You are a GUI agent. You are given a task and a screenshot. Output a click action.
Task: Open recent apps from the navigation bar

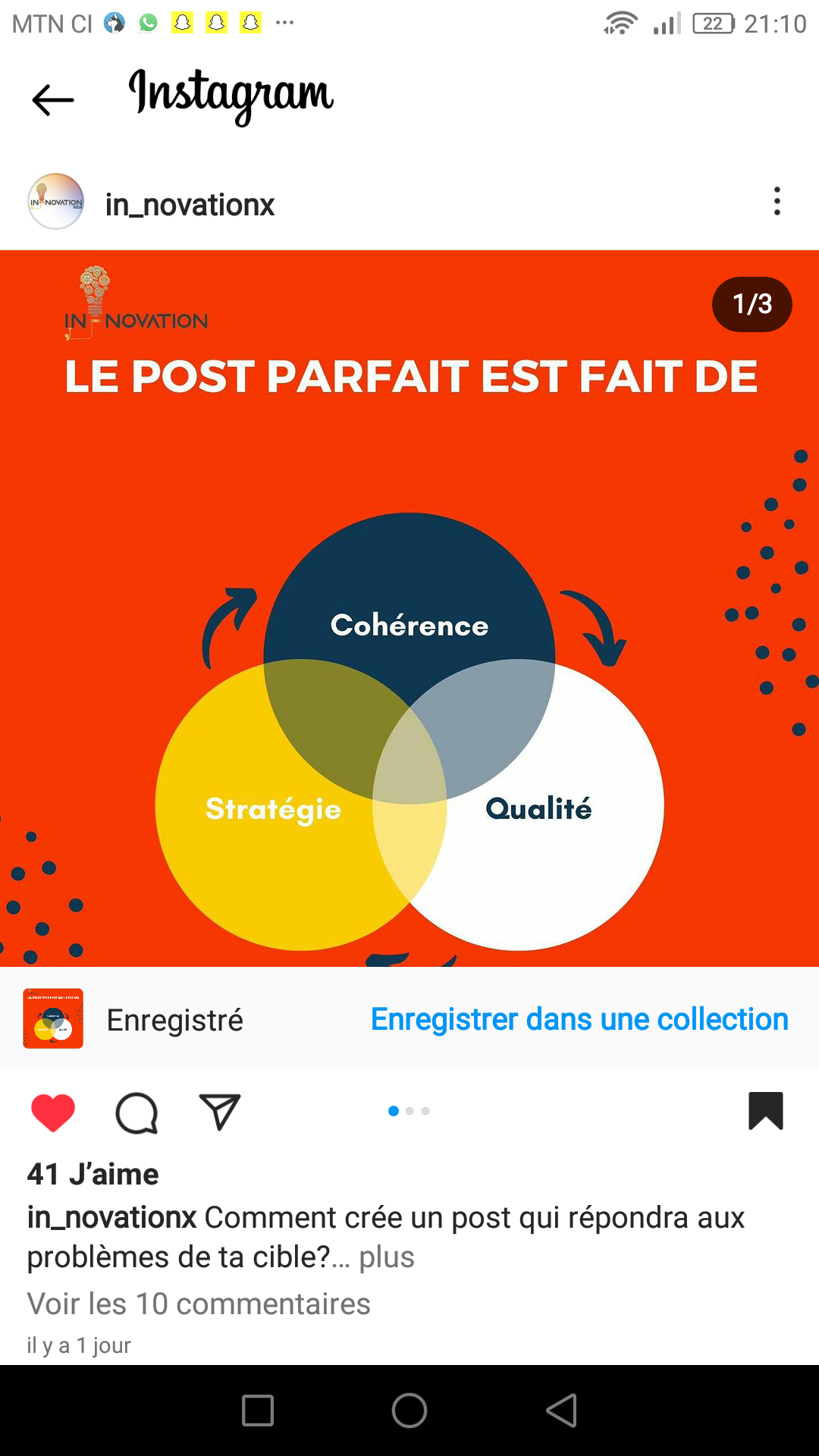258,1410
